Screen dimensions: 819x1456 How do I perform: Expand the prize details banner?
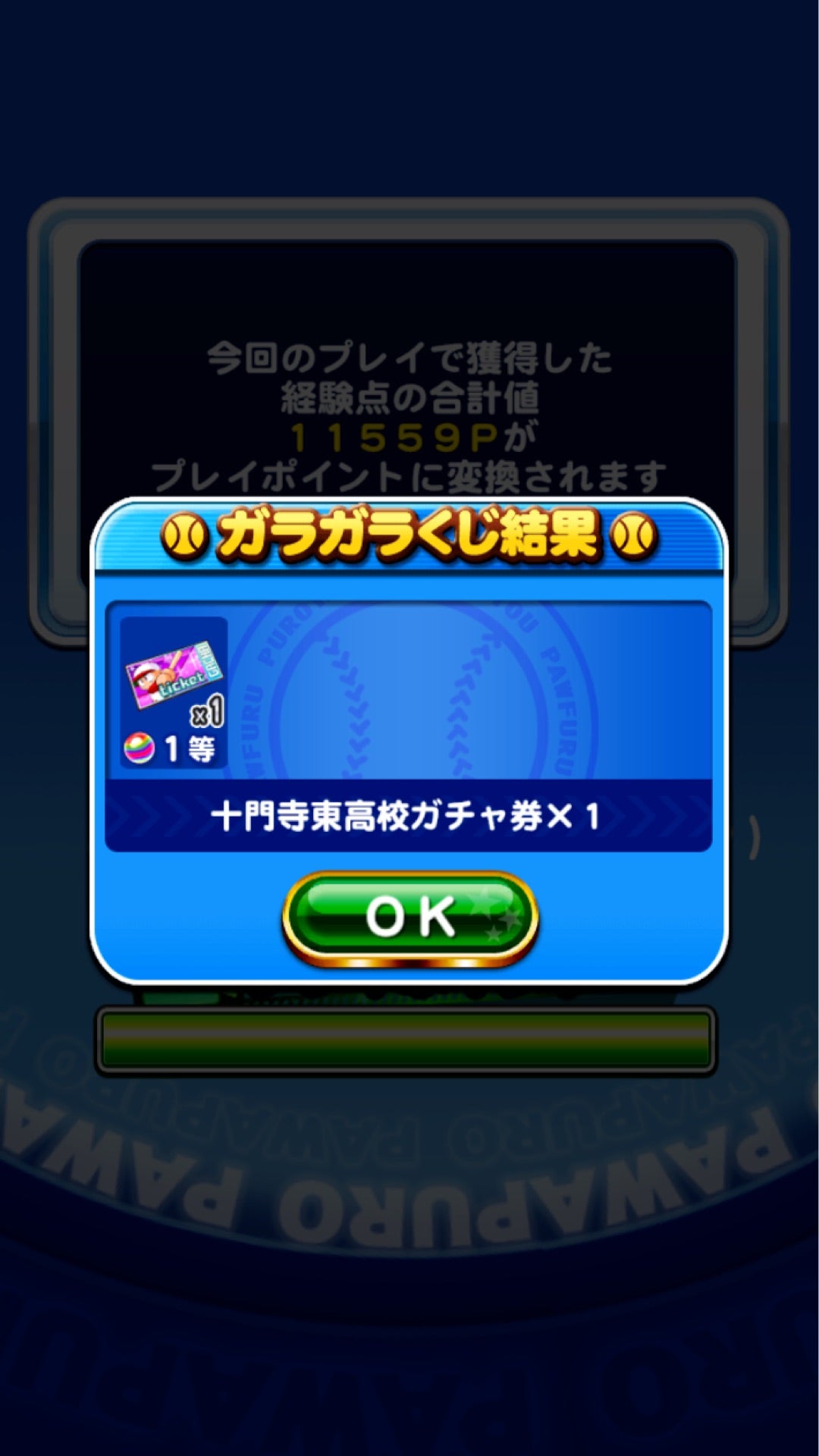[x=409, y=816]
